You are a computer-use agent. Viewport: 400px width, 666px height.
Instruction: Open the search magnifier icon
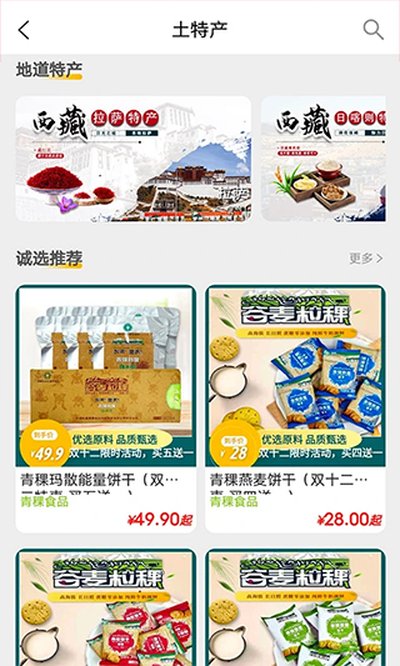pos(373,30)
